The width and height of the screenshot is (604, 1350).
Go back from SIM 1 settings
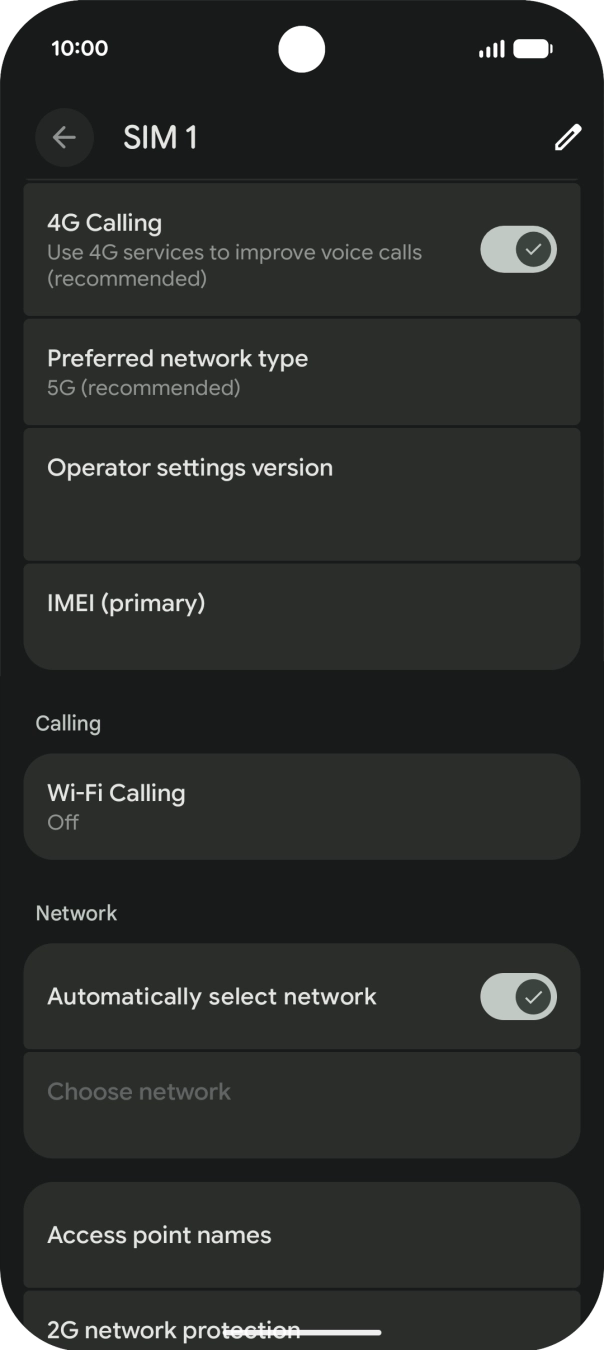pyautogui.click(x=64, y=137)
